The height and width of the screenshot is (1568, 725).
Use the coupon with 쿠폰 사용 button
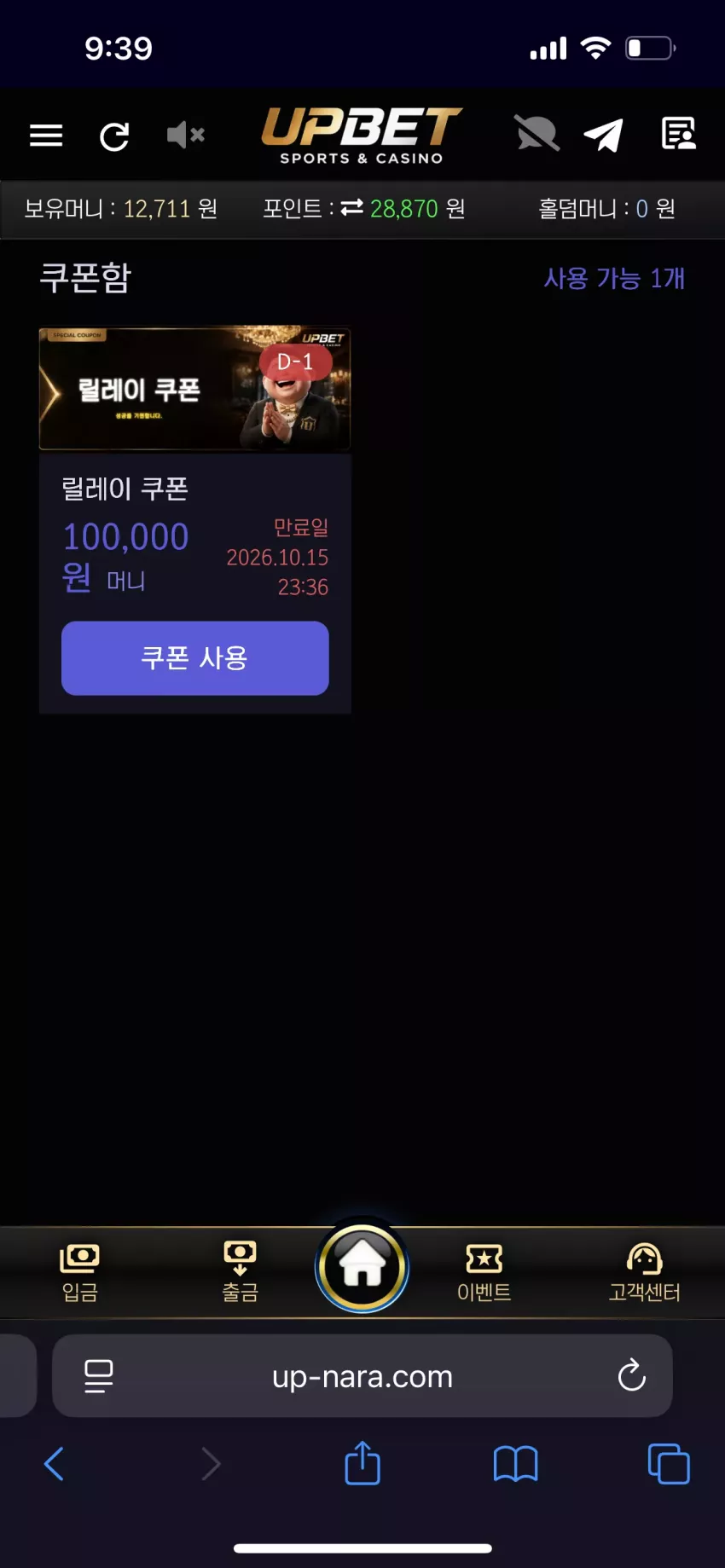[194, 657]
